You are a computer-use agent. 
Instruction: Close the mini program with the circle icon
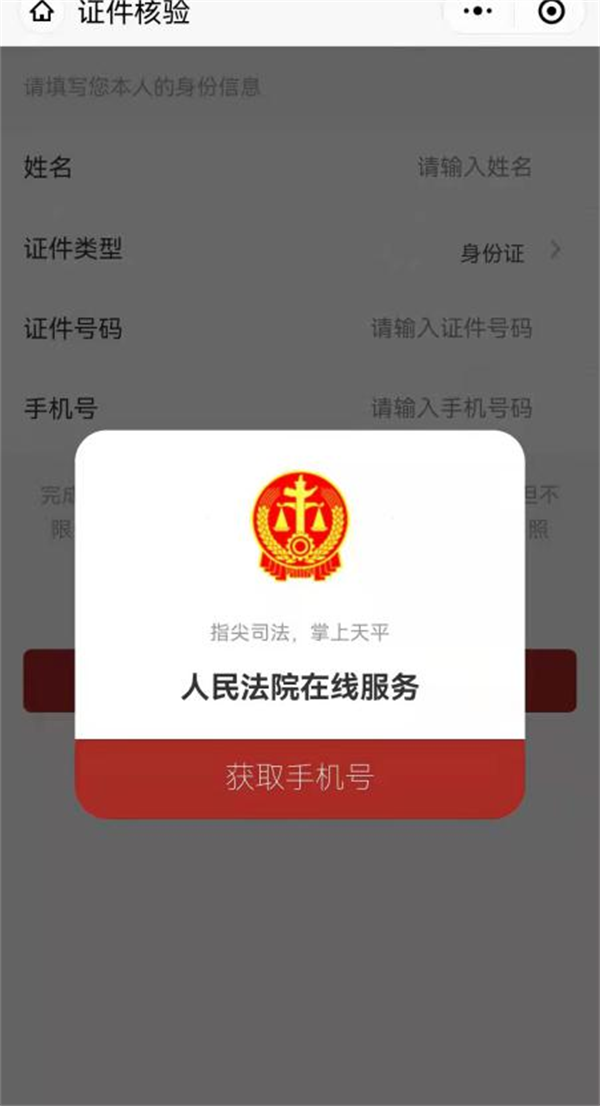551,11
